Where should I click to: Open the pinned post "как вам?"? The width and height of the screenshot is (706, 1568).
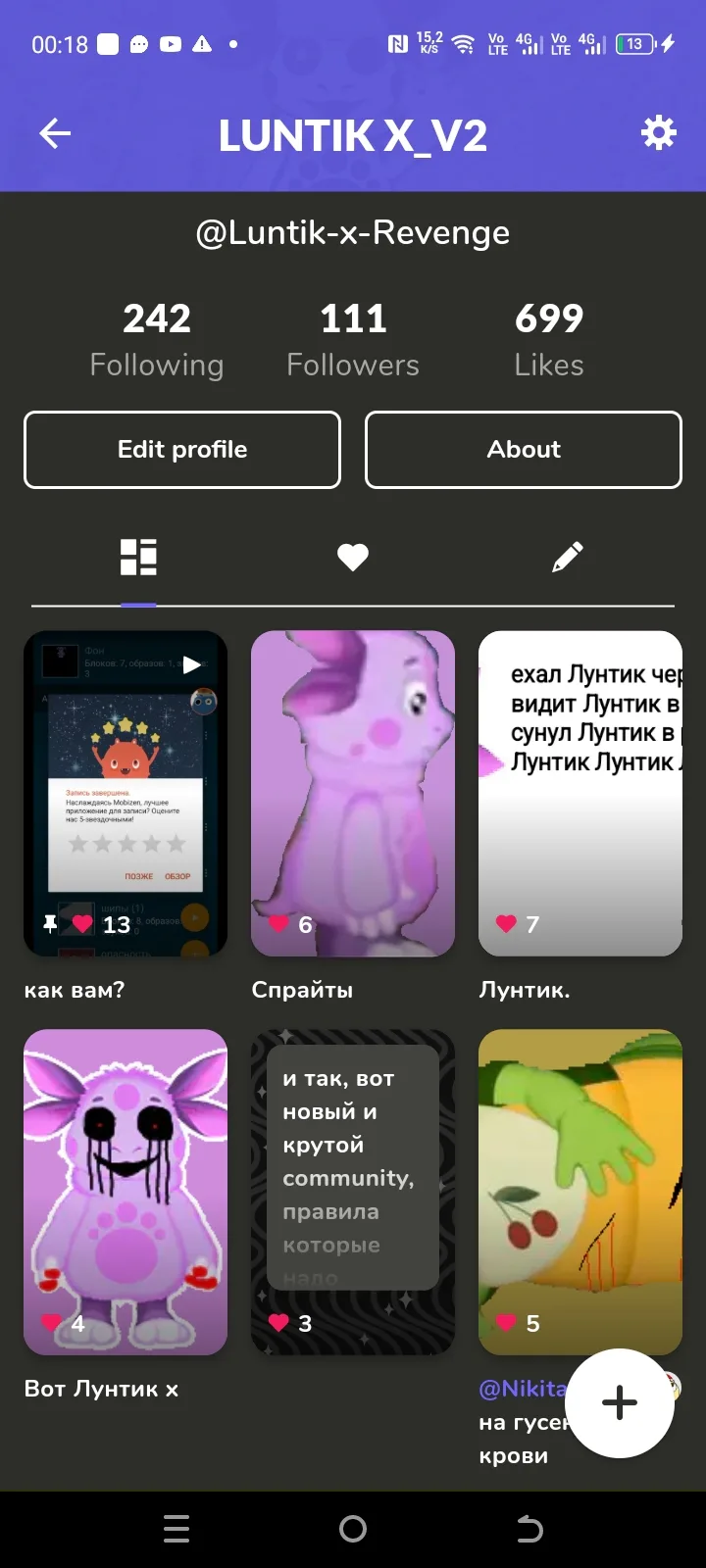point(126,794)
